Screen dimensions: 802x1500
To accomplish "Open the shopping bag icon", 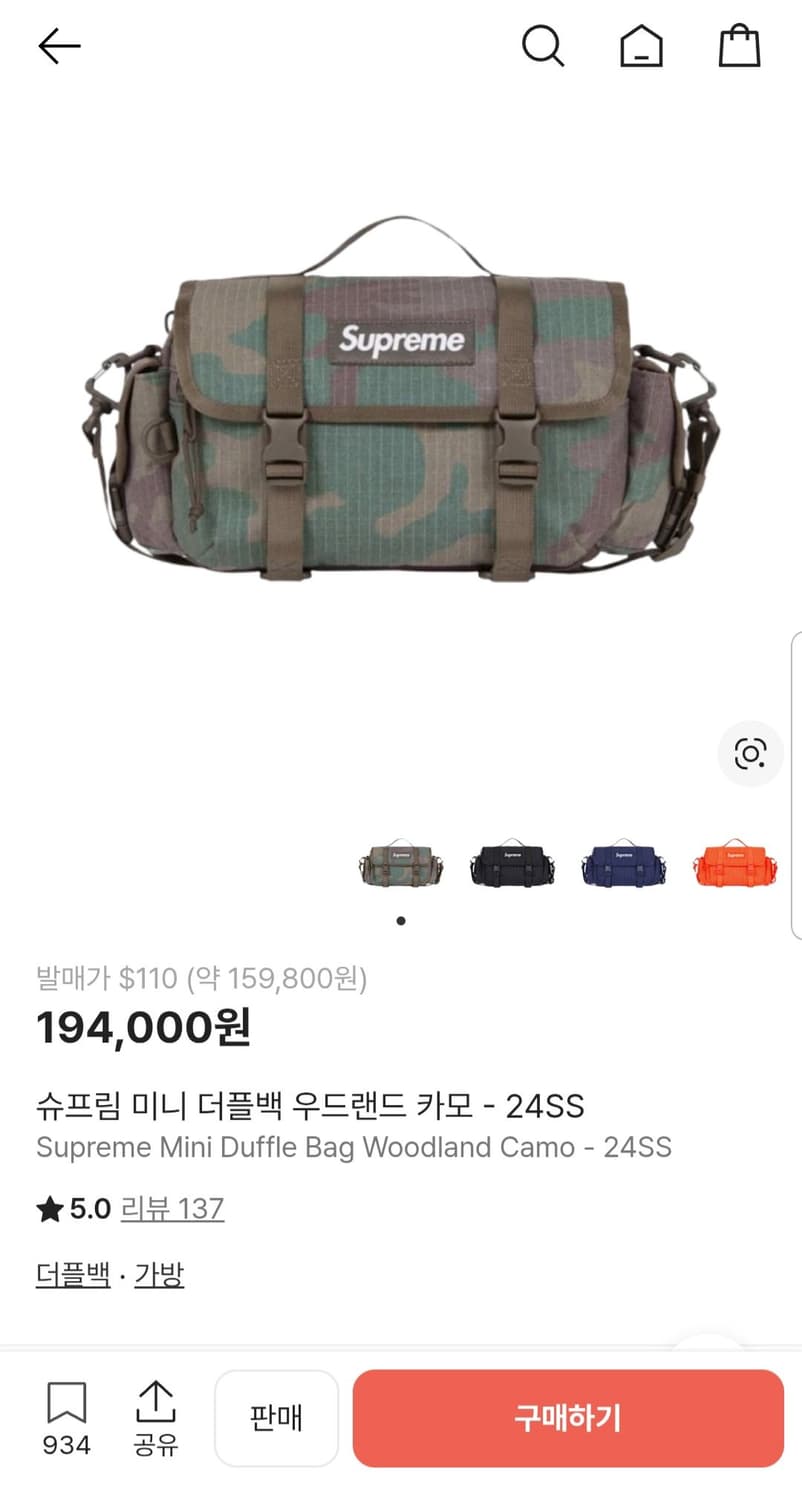I will pyautogui.click(x=739, y=45).
